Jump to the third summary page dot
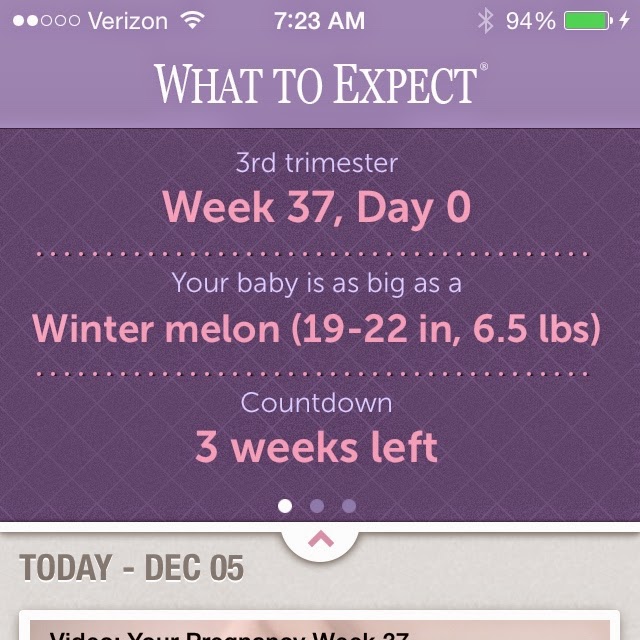Viewport: 640px width, 640px height. (x=349, y=506)
